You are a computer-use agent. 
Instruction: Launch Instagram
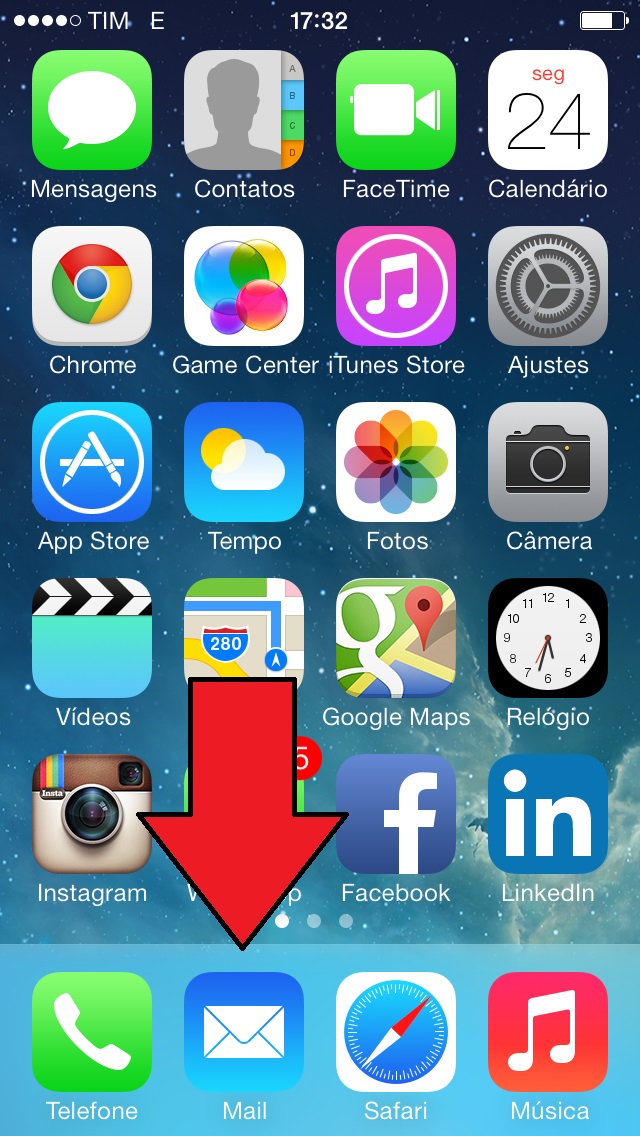click(x=92, y=814)
